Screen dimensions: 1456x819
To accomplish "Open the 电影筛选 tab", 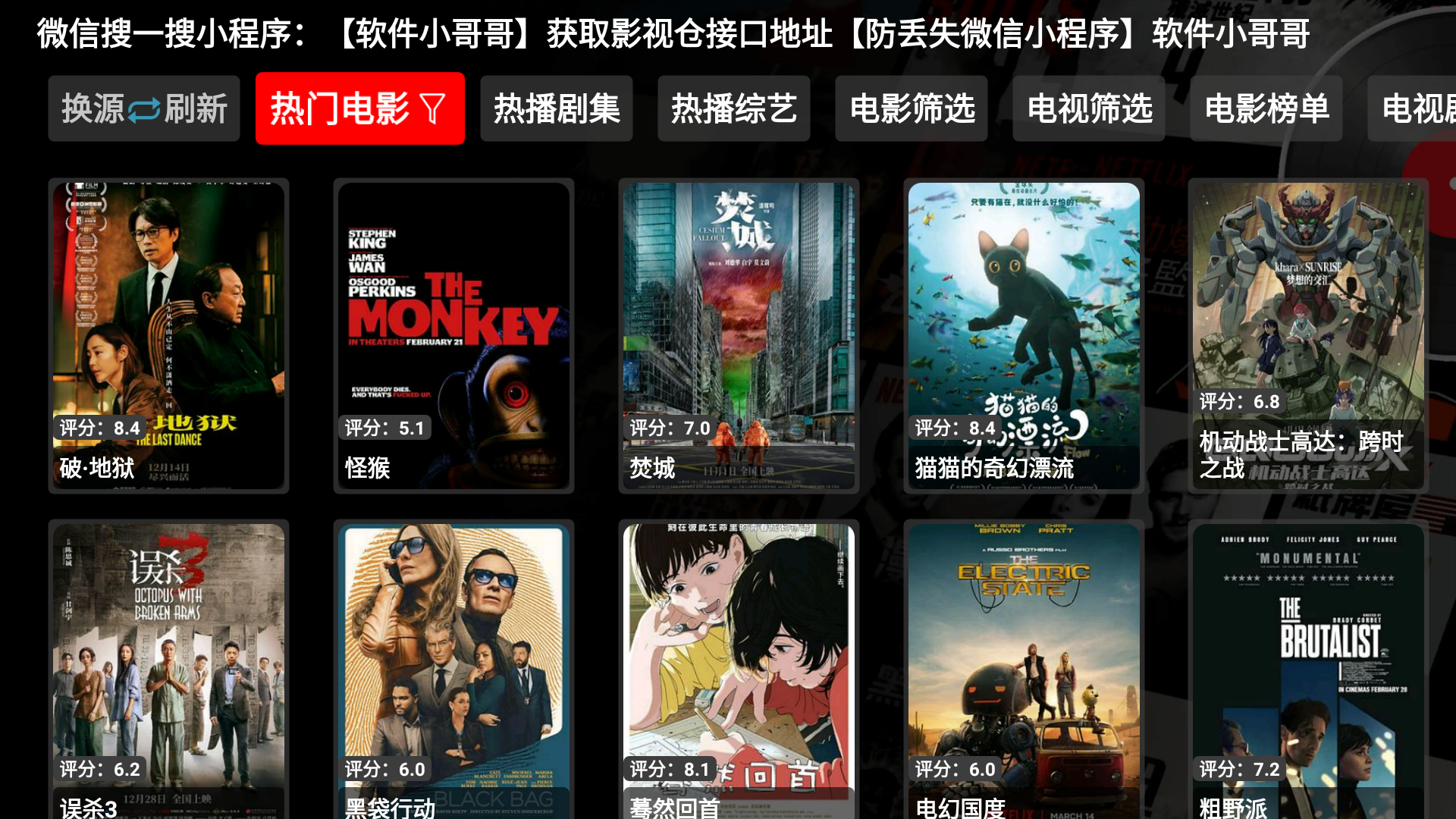I will [x=911, y=108].
